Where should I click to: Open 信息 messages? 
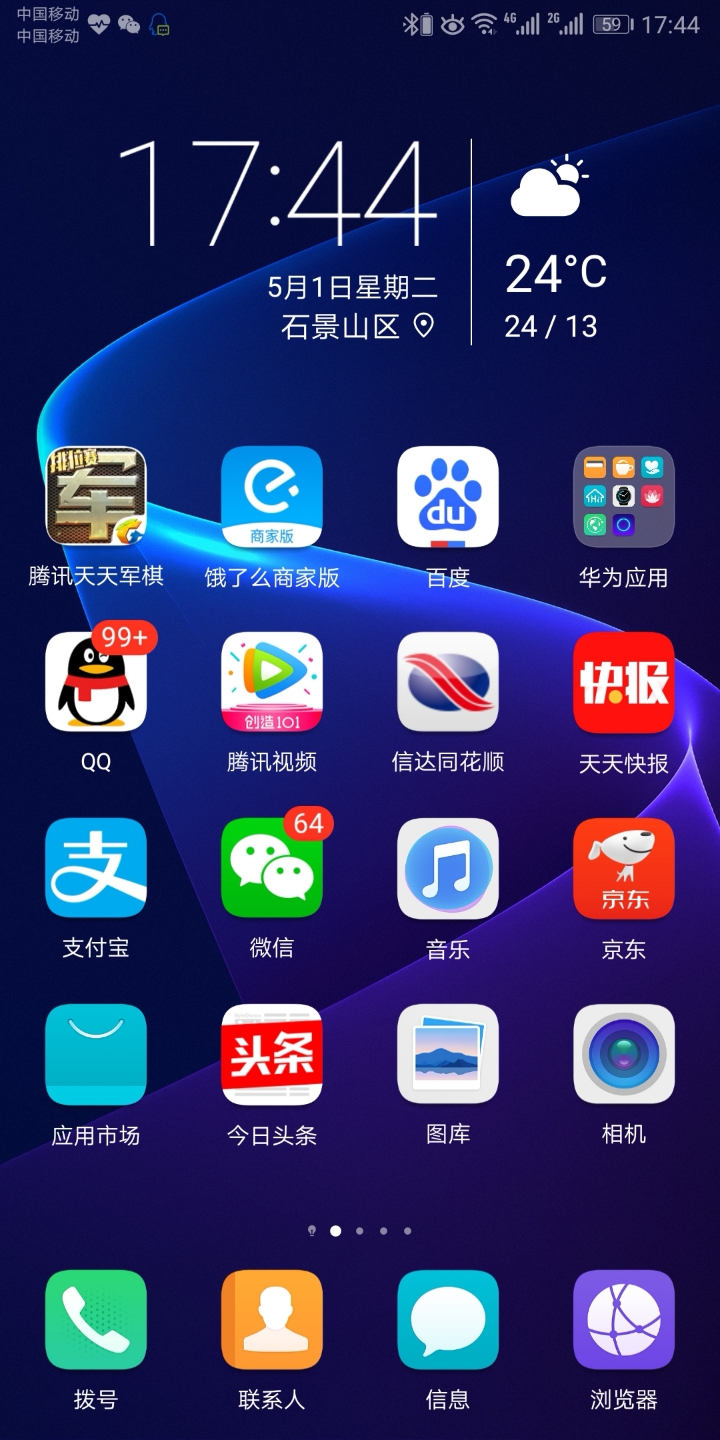point(448,1320)
